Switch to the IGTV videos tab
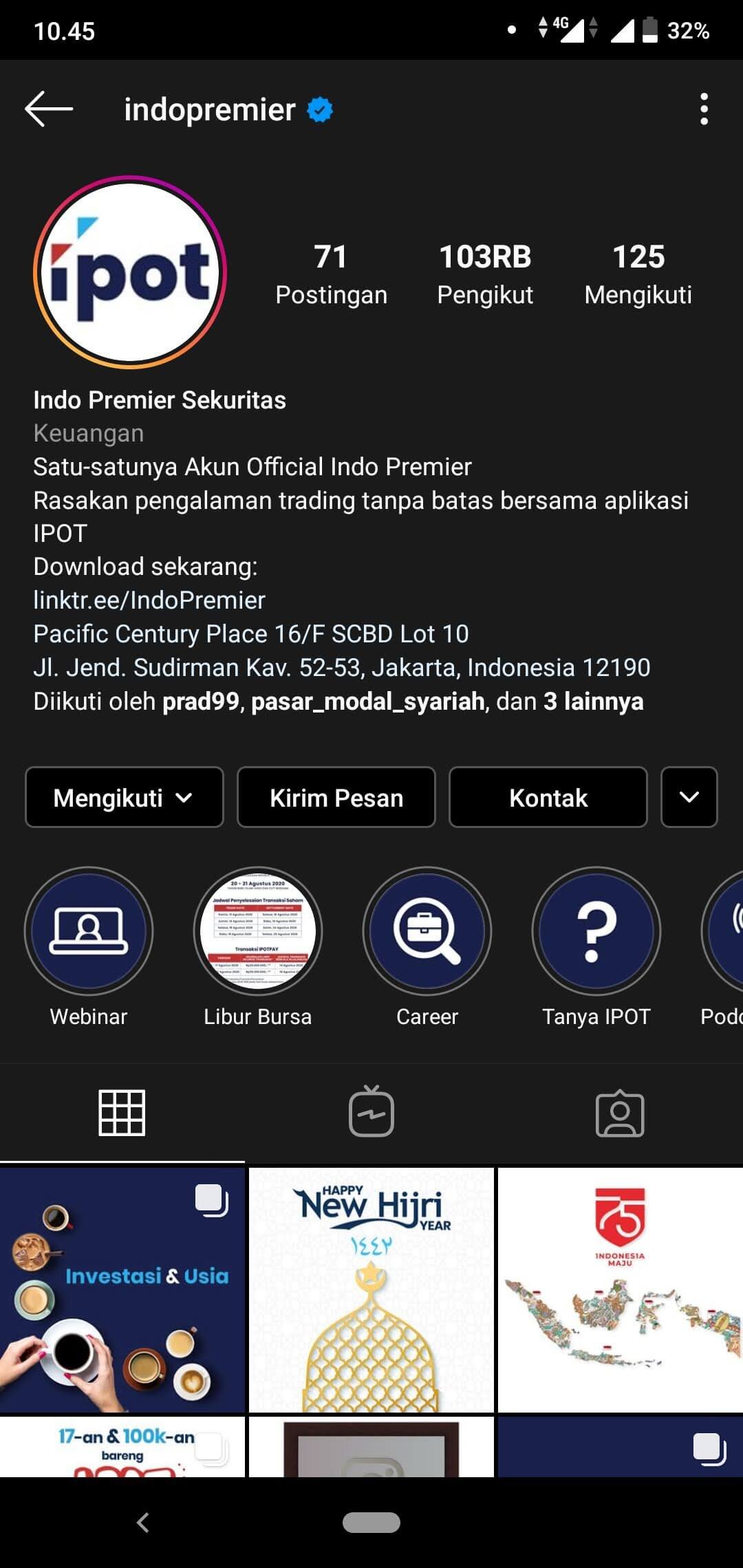Screen dimensions: 743x1568 click(x=371, y=1114)
